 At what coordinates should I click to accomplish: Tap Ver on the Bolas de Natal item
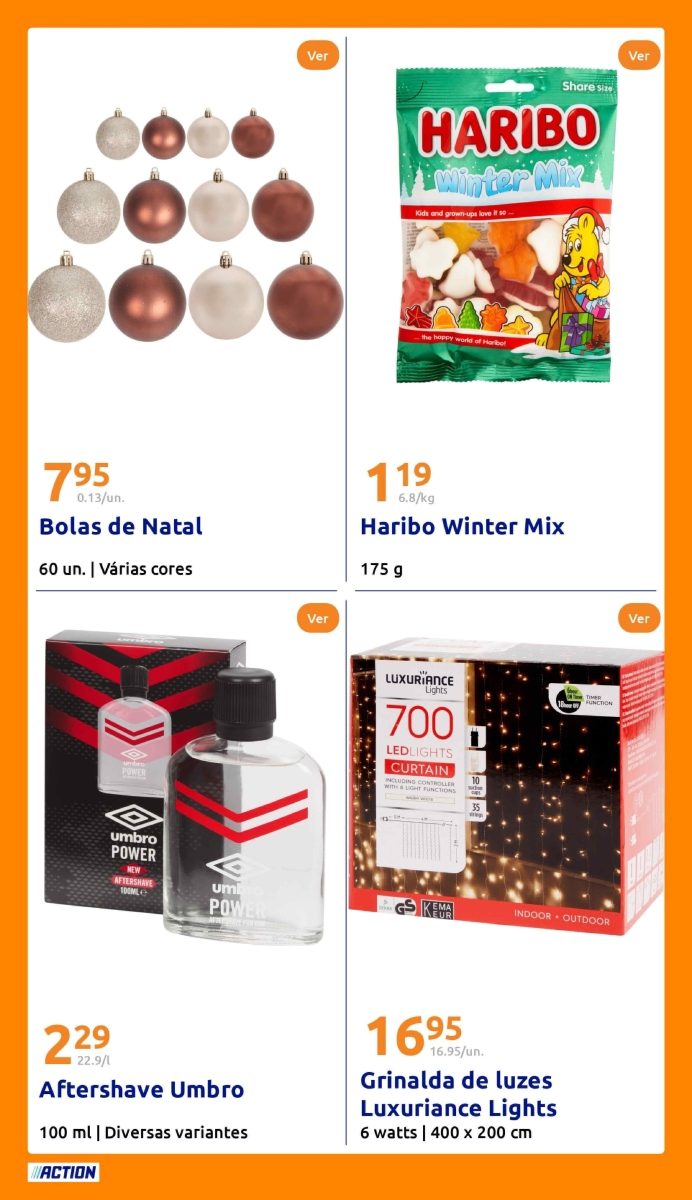(318, 56)
